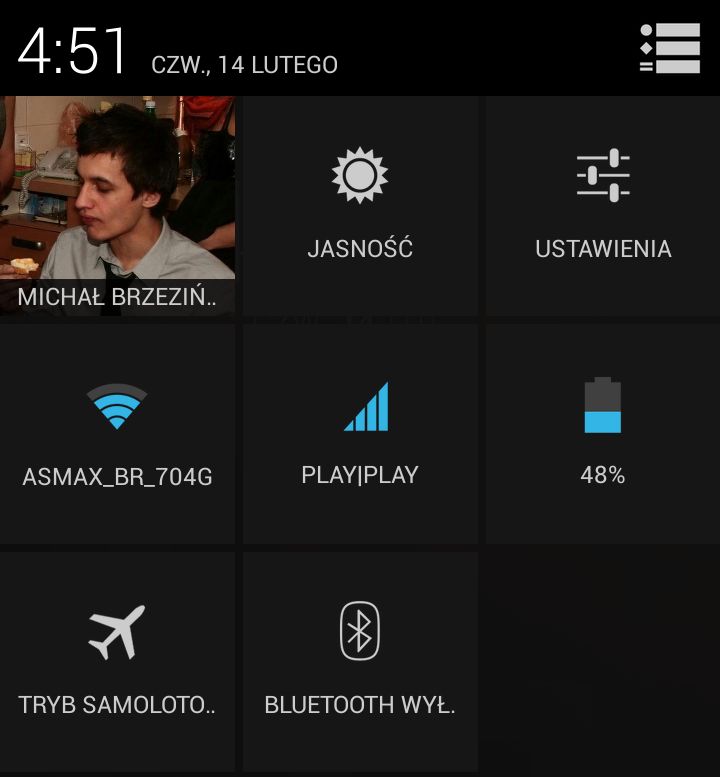The height and width of the screenshot is (777, 720).
Task: Tap the sun icon to adjust brightness
Action: click(x=359, y=175)
